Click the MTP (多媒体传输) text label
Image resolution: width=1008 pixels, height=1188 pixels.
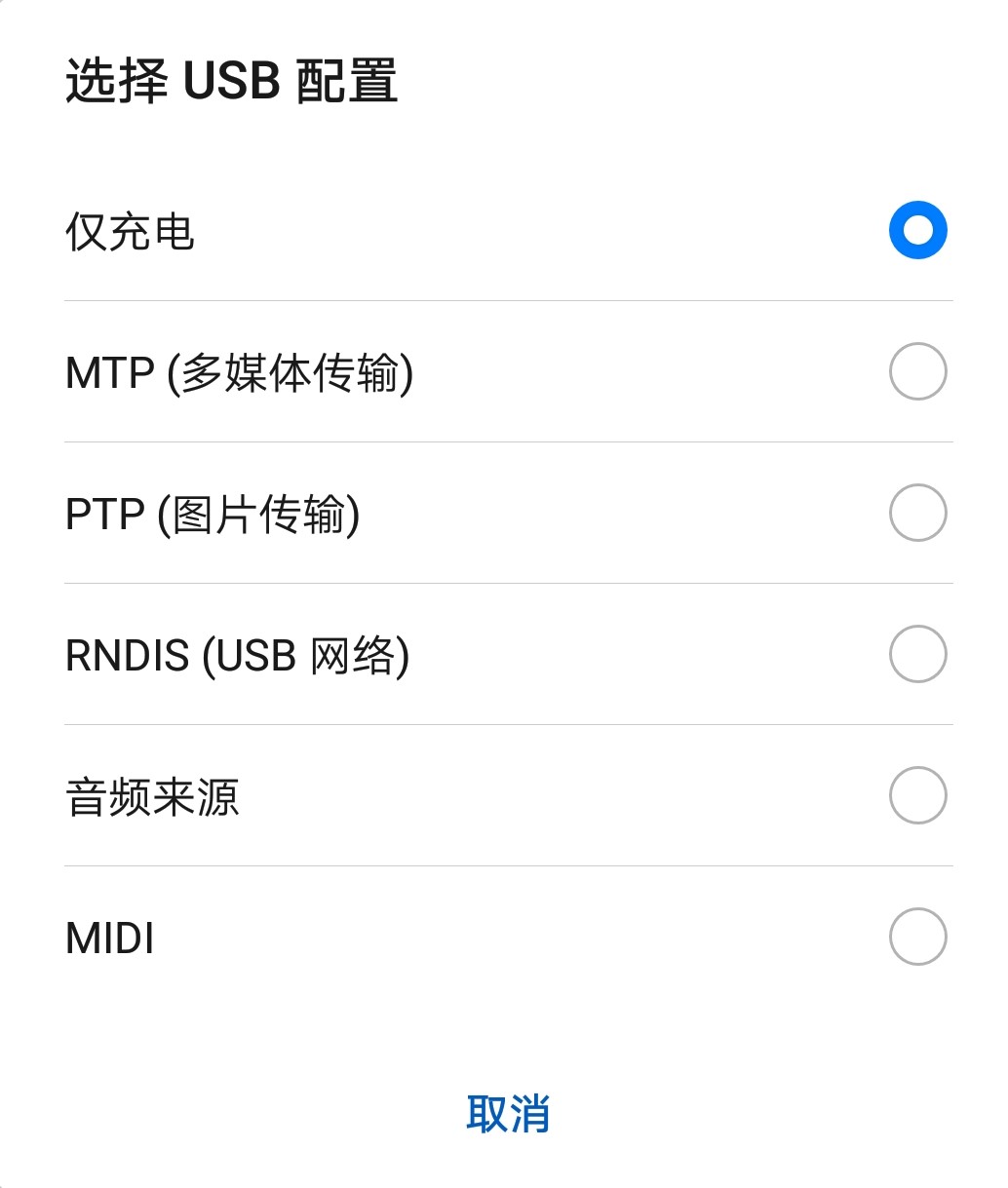239,371
